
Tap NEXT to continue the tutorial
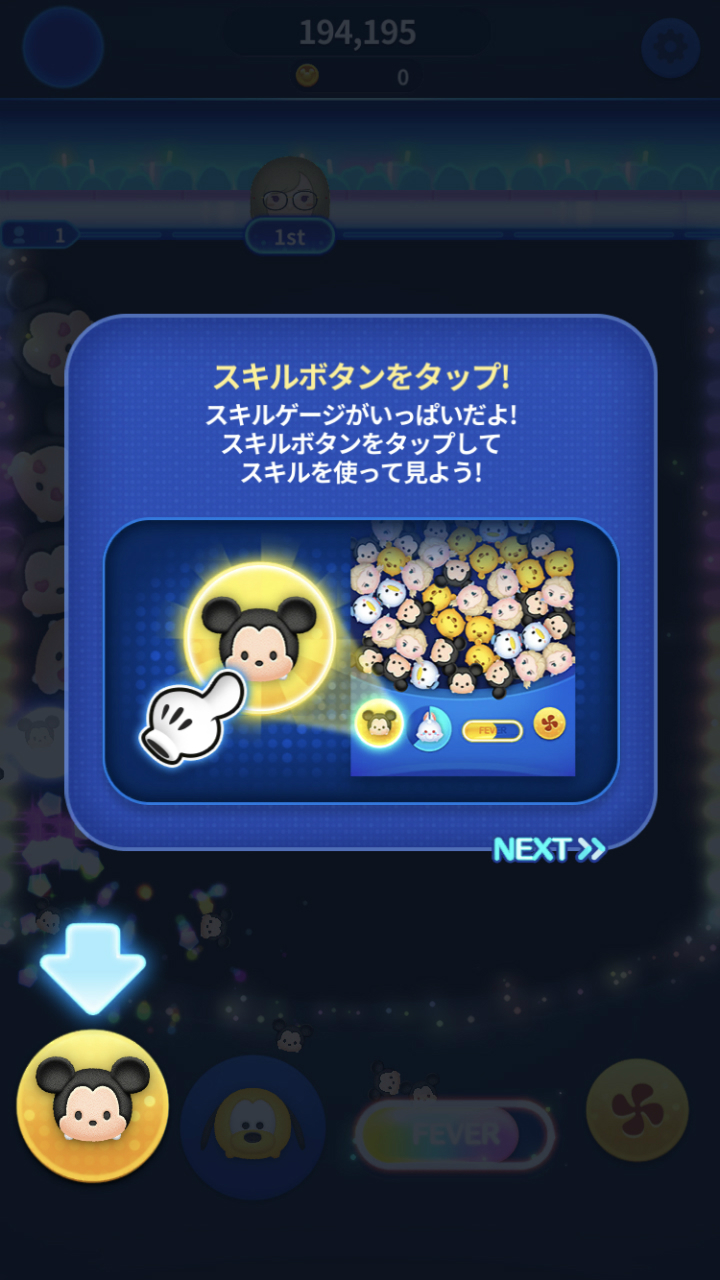[x=549, y=849]
